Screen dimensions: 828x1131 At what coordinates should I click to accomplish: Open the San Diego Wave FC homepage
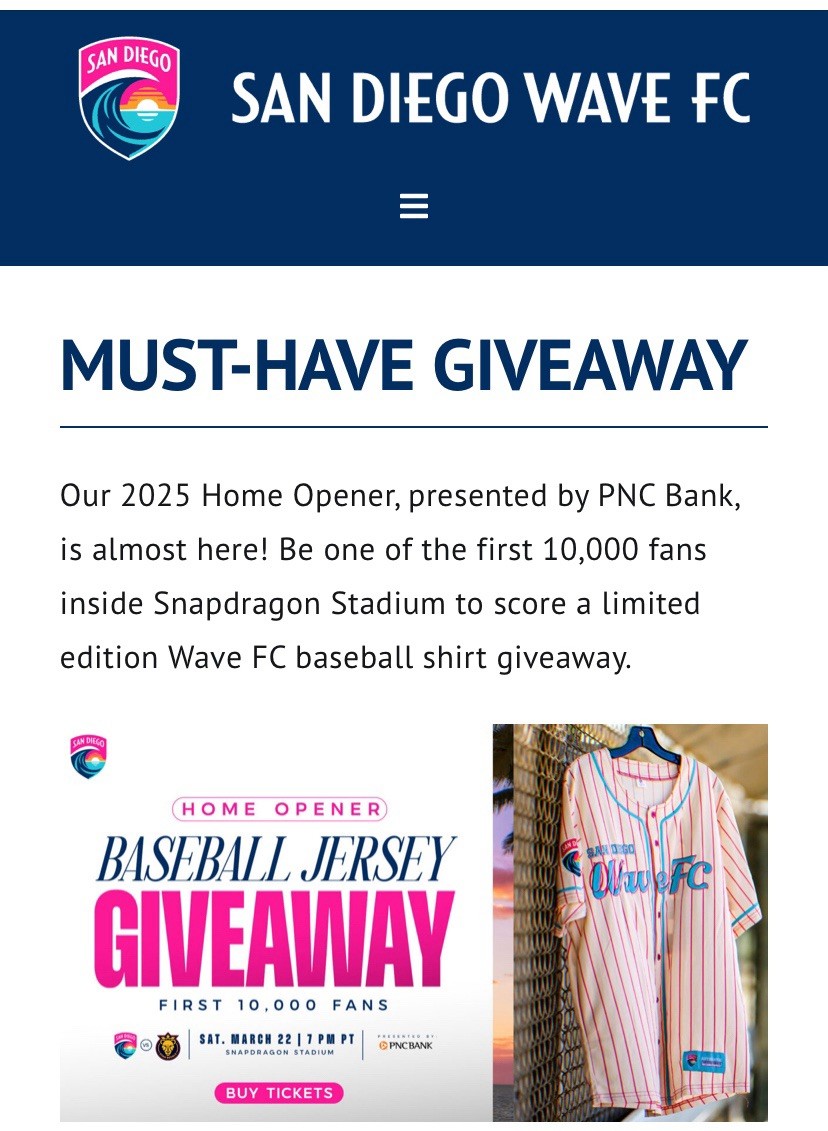tap(130, 98)
